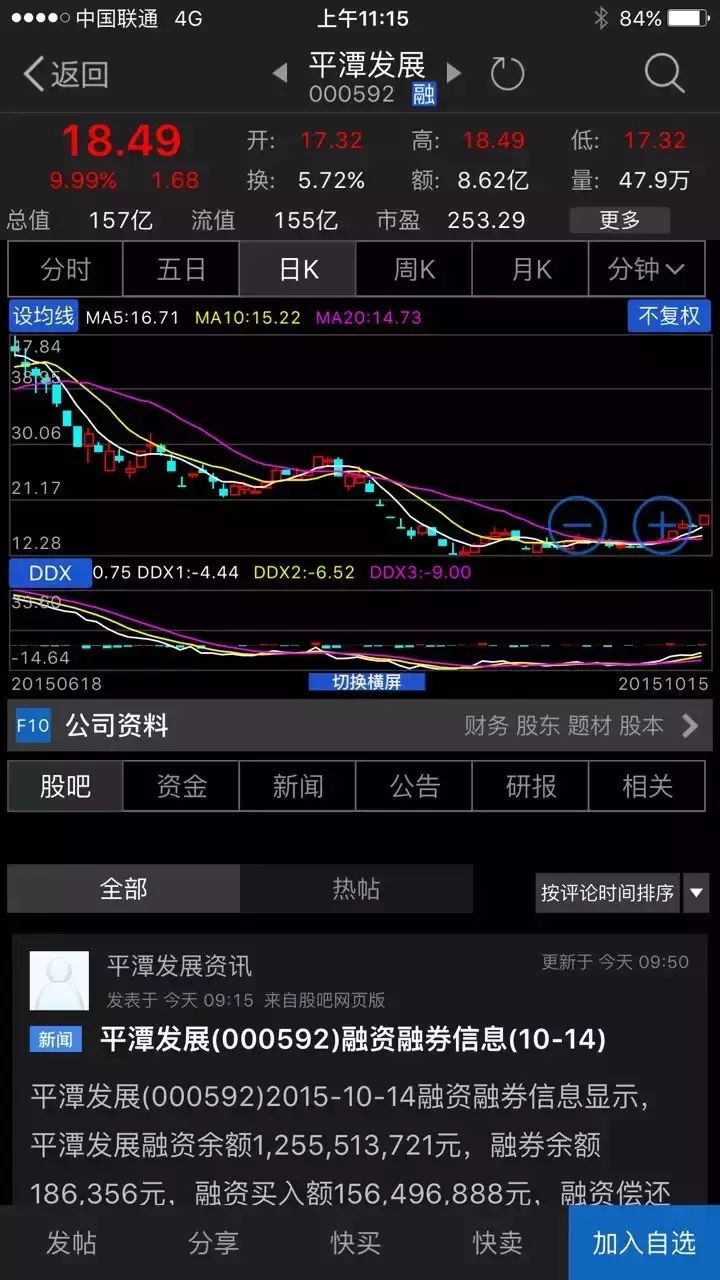720x1280 pixels.
Task: Tap the 设均线 button
Action: (x=43, y=317)
